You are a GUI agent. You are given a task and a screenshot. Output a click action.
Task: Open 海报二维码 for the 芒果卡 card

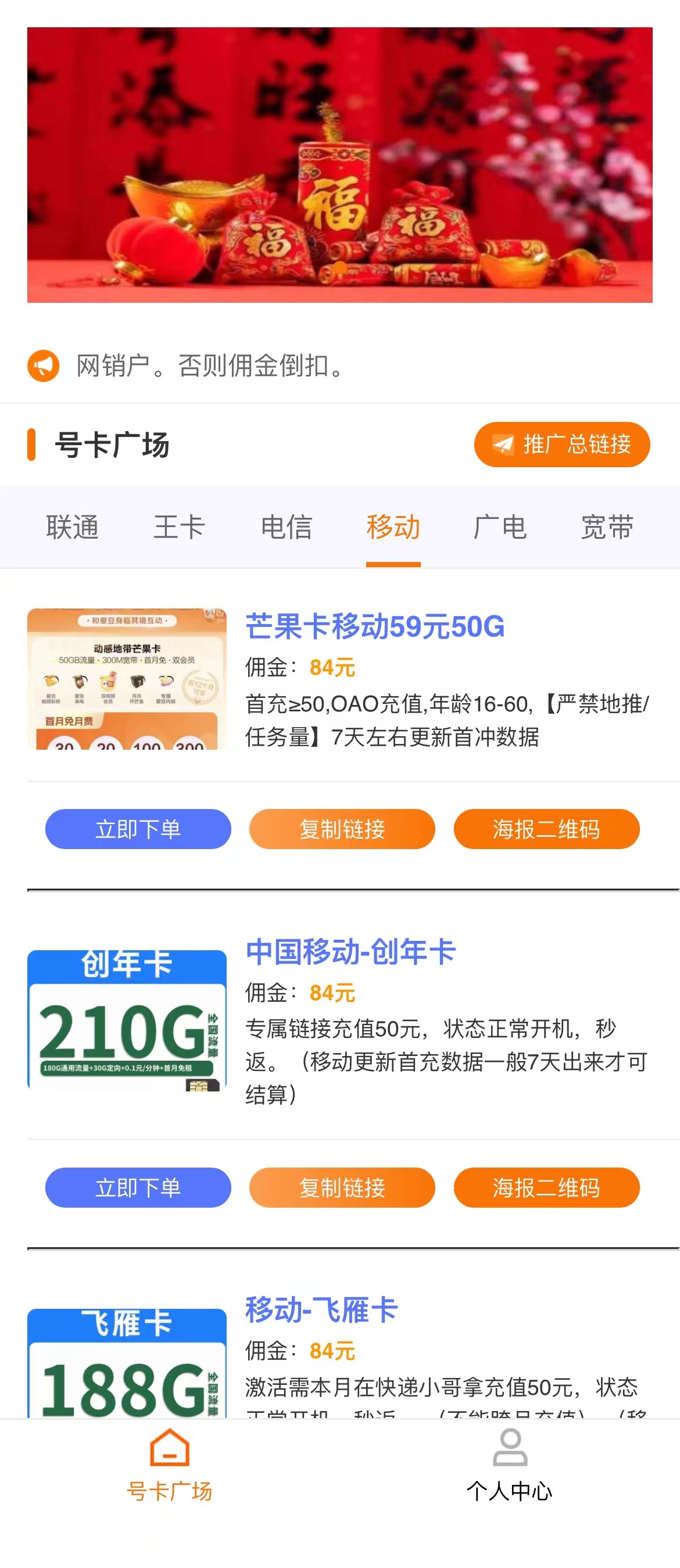[547, 828]
